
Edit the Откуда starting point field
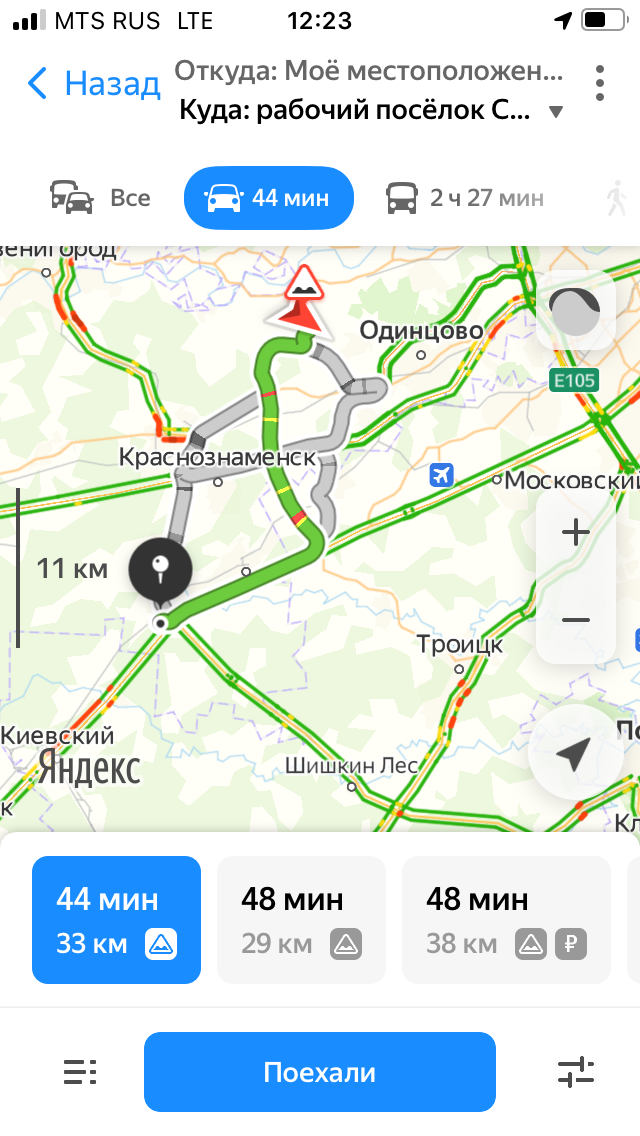368,71
